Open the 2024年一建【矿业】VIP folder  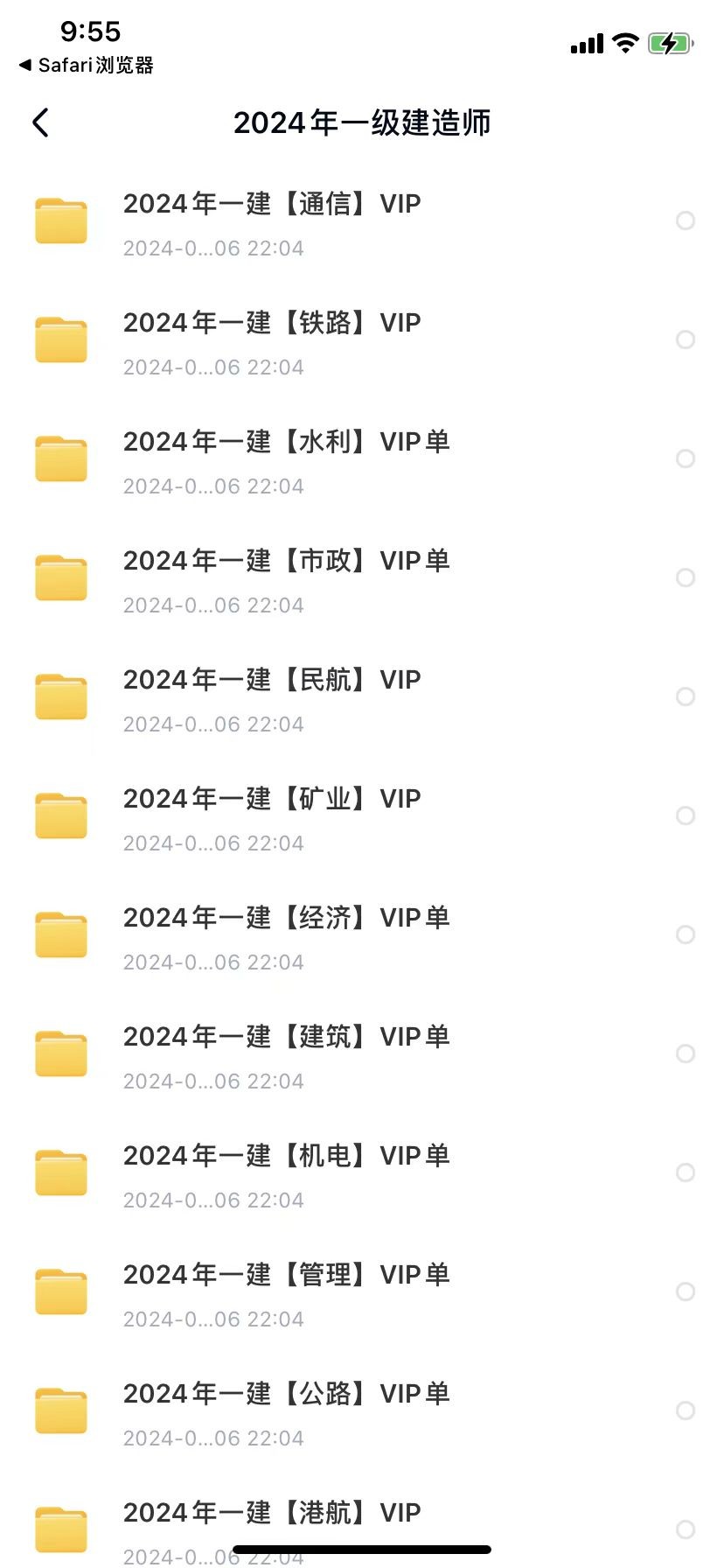[x=362, y=817]
